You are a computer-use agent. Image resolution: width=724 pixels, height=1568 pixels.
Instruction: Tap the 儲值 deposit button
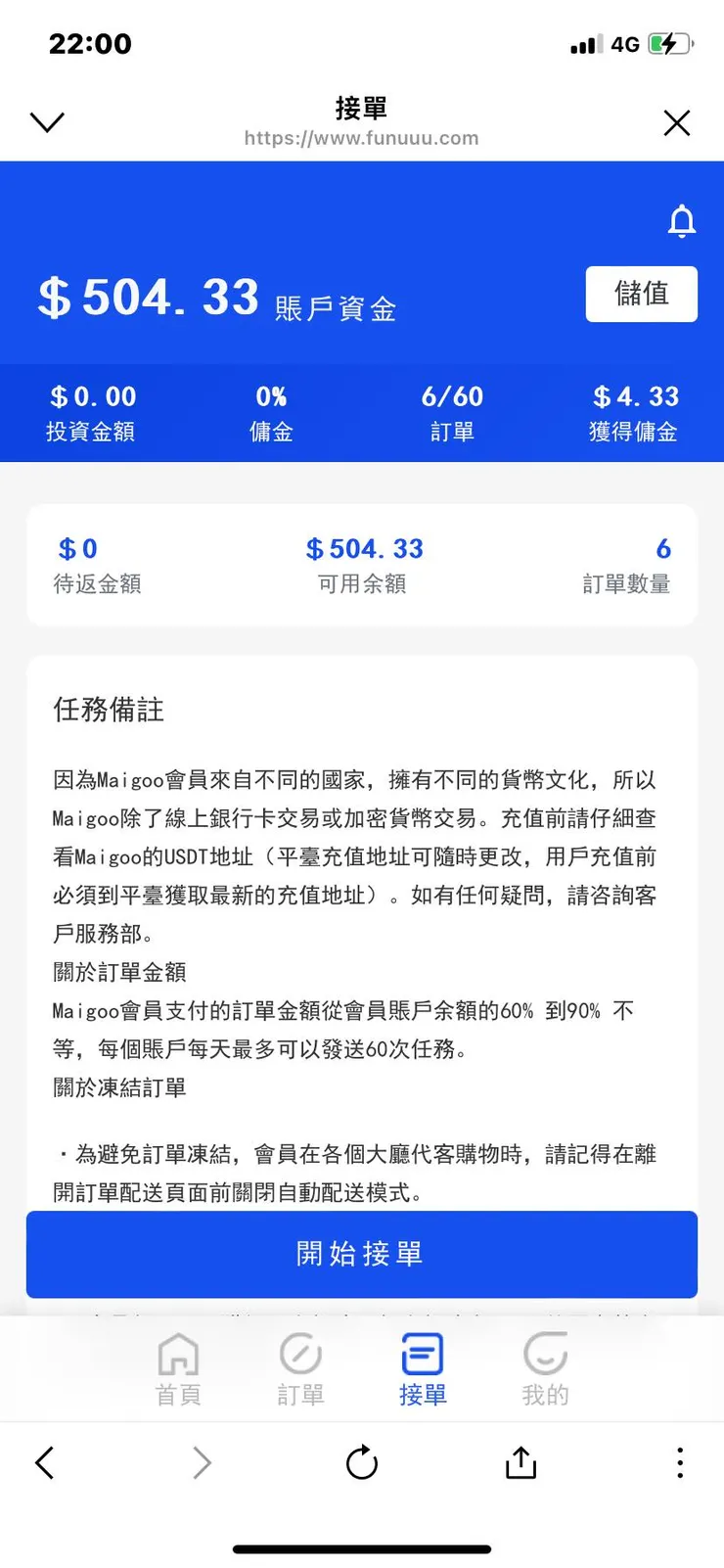(641, 294)
